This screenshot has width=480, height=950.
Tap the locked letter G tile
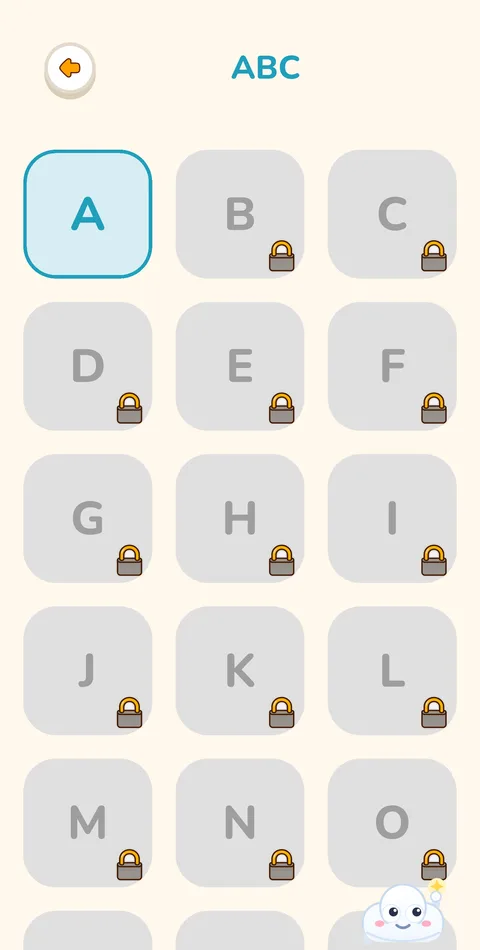88,518
